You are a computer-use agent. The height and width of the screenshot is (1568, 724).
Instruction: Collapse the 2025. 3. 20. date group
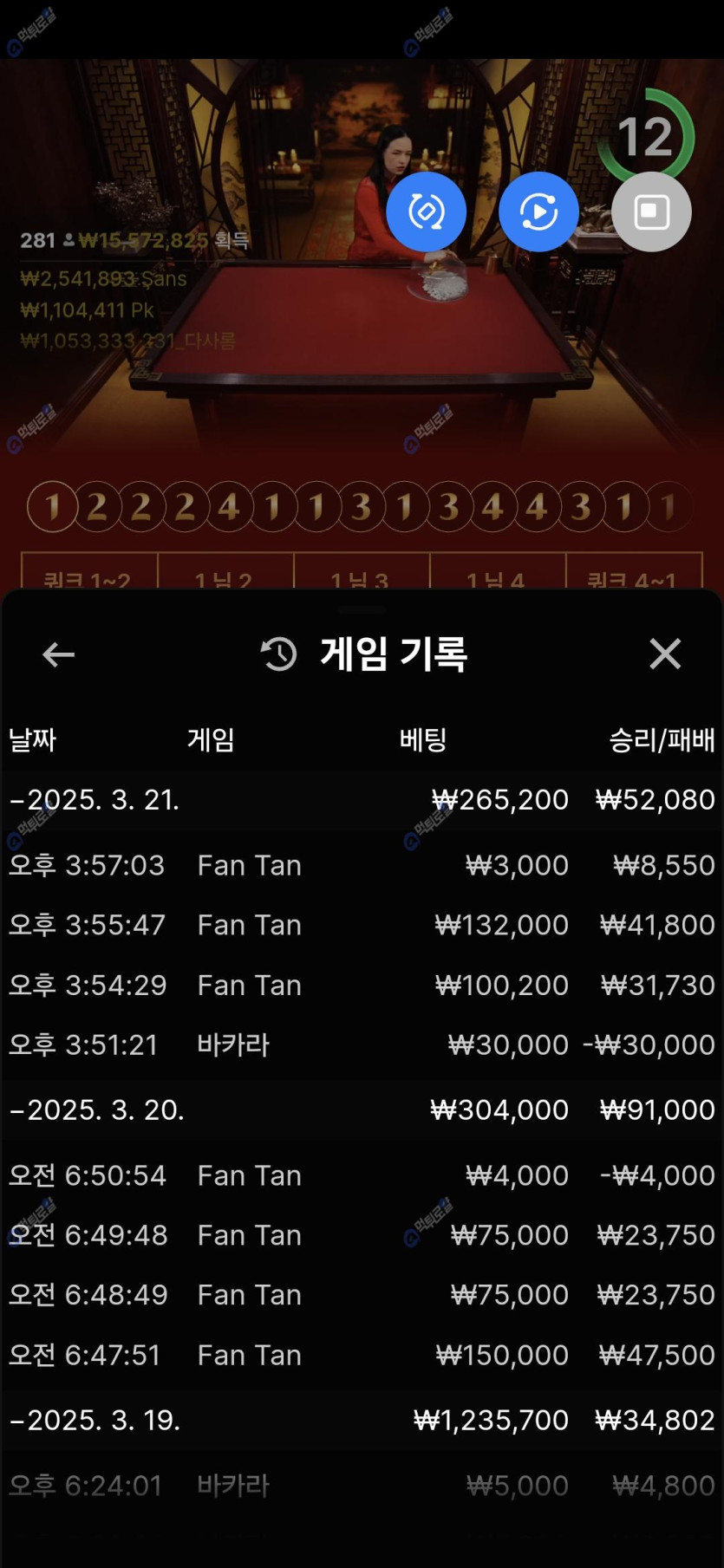(x=97, y=1109)
